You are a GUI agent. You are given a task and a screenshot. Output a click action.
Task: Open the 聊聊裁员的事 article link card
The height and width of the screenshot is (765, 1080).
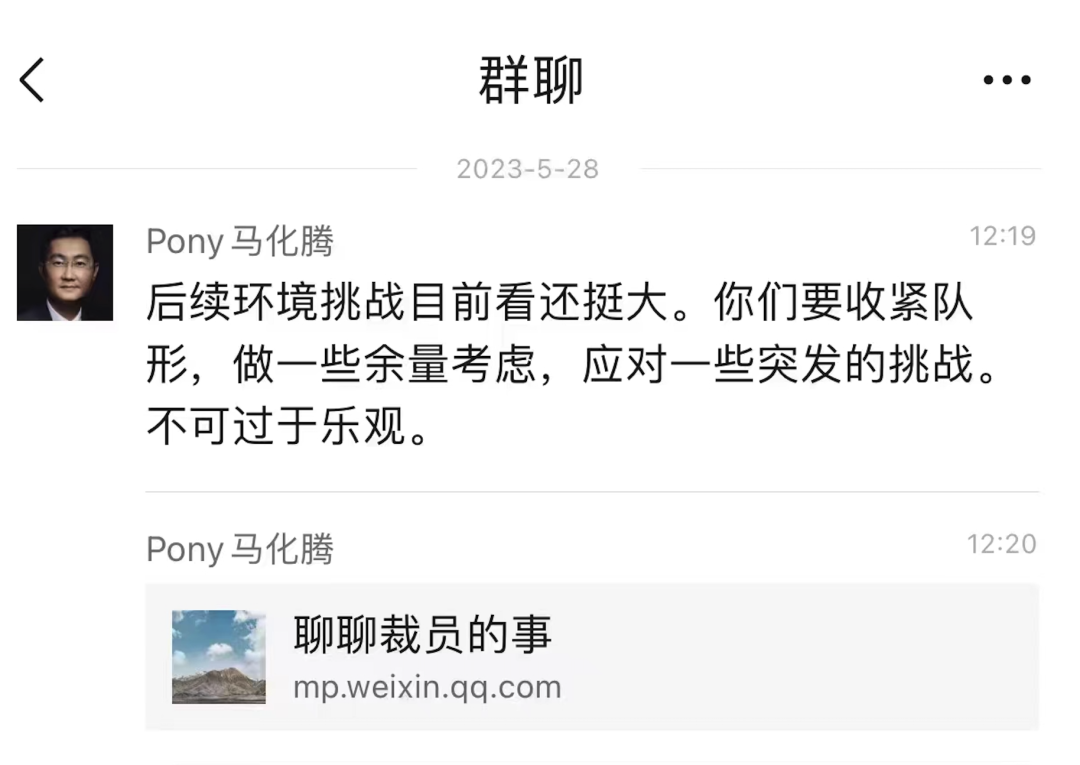point(590,656)
